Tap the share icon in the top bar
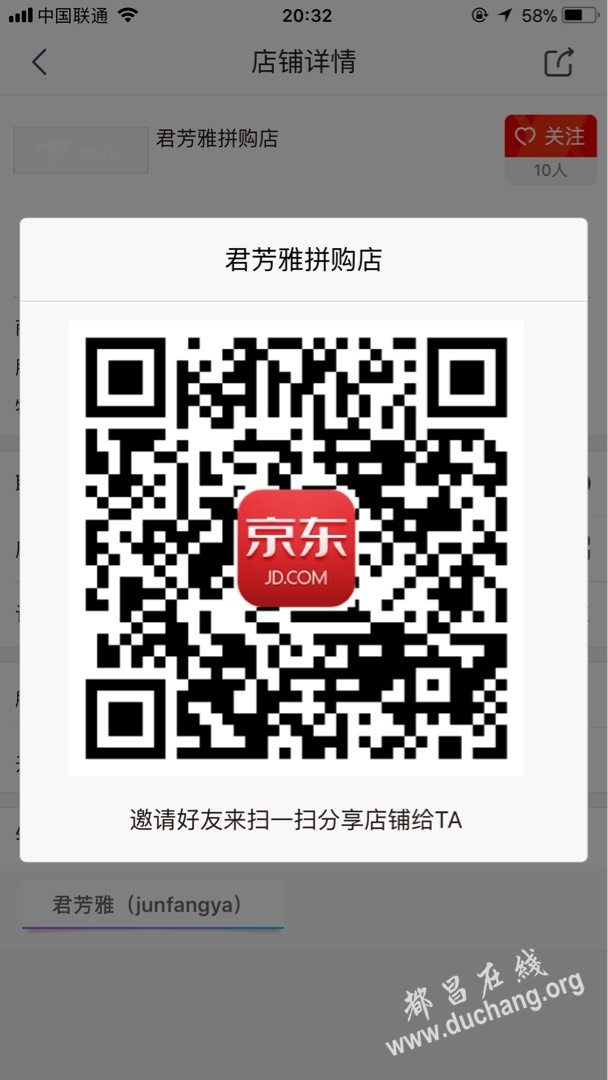Image resolution: width=608 pixels, height=1080 pixels. (559, 62)
